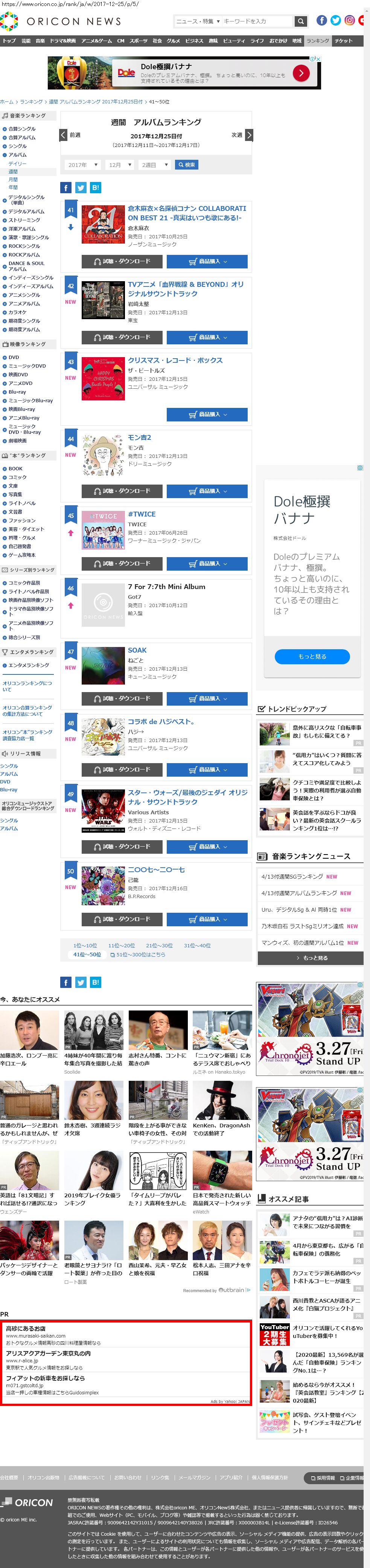Tap the magnifier search button in header
Image resolution: width=370 pixels, height=1568 pixels.
tap(300, 21)
